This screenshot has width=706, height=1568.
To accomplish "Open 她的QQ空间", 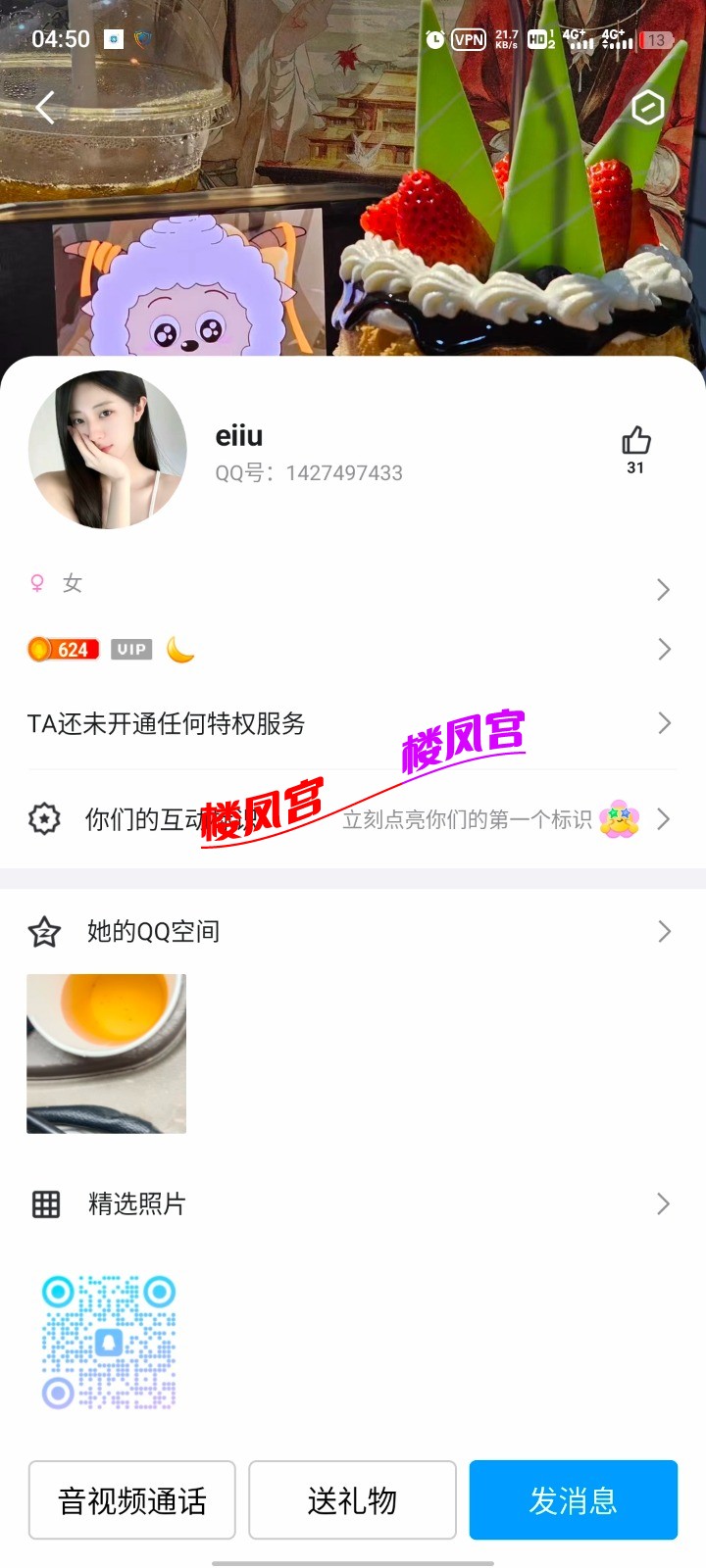I will point(353,931).
